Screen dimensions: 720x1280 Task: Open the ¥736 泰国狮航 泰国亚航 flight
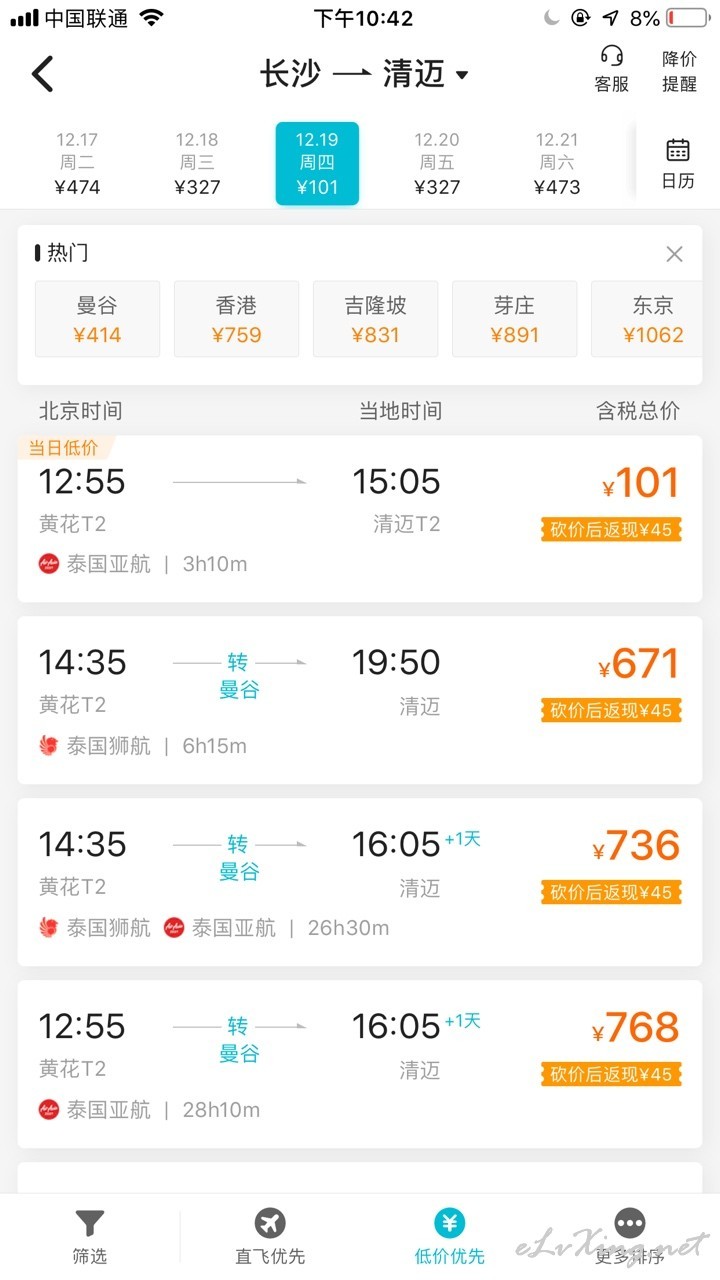click(360, 882)
